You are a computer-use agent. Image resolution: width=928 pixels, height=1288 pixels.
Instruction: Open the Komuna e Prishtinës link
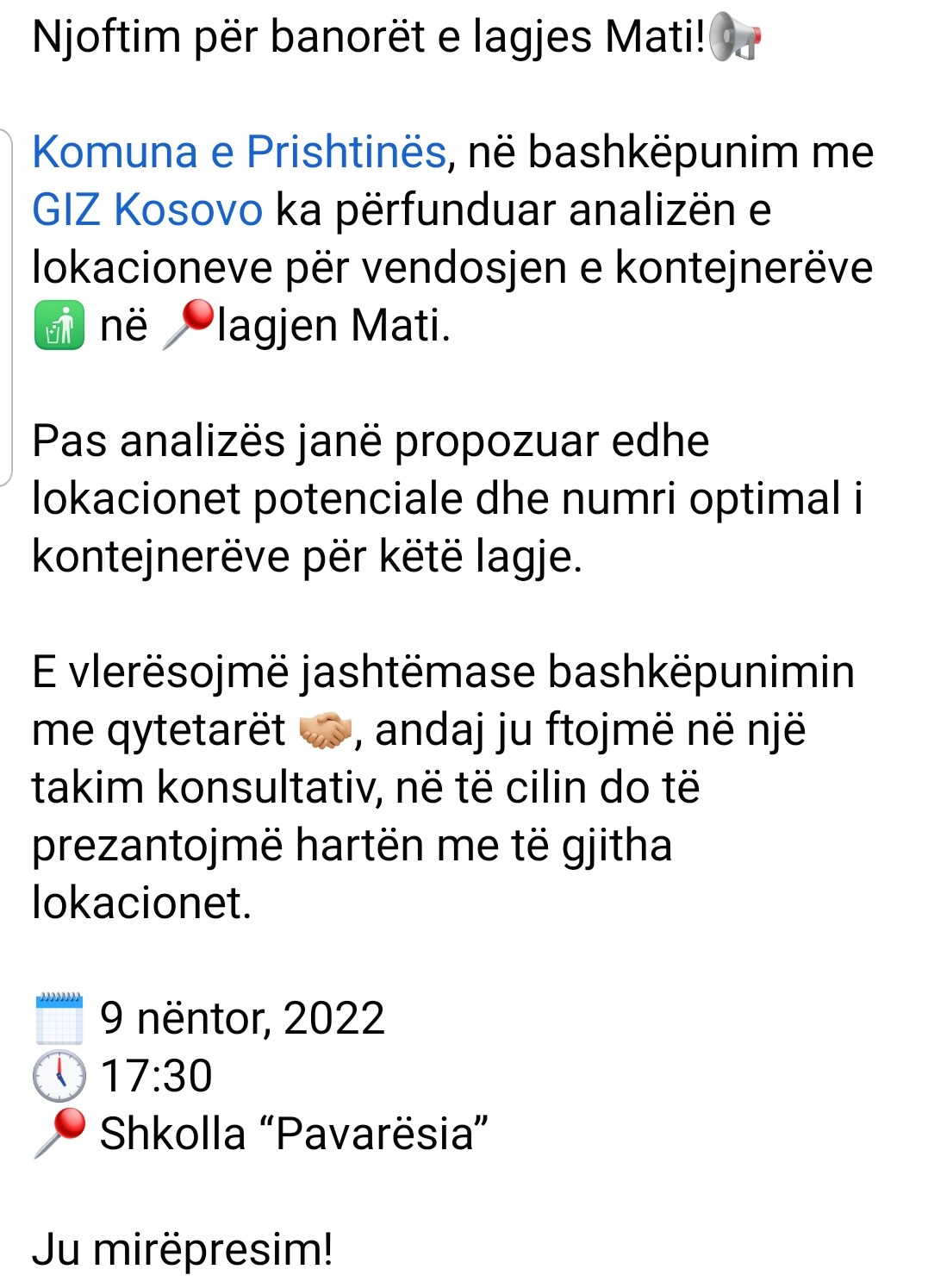pyautogui.click(x=239, y=153)
